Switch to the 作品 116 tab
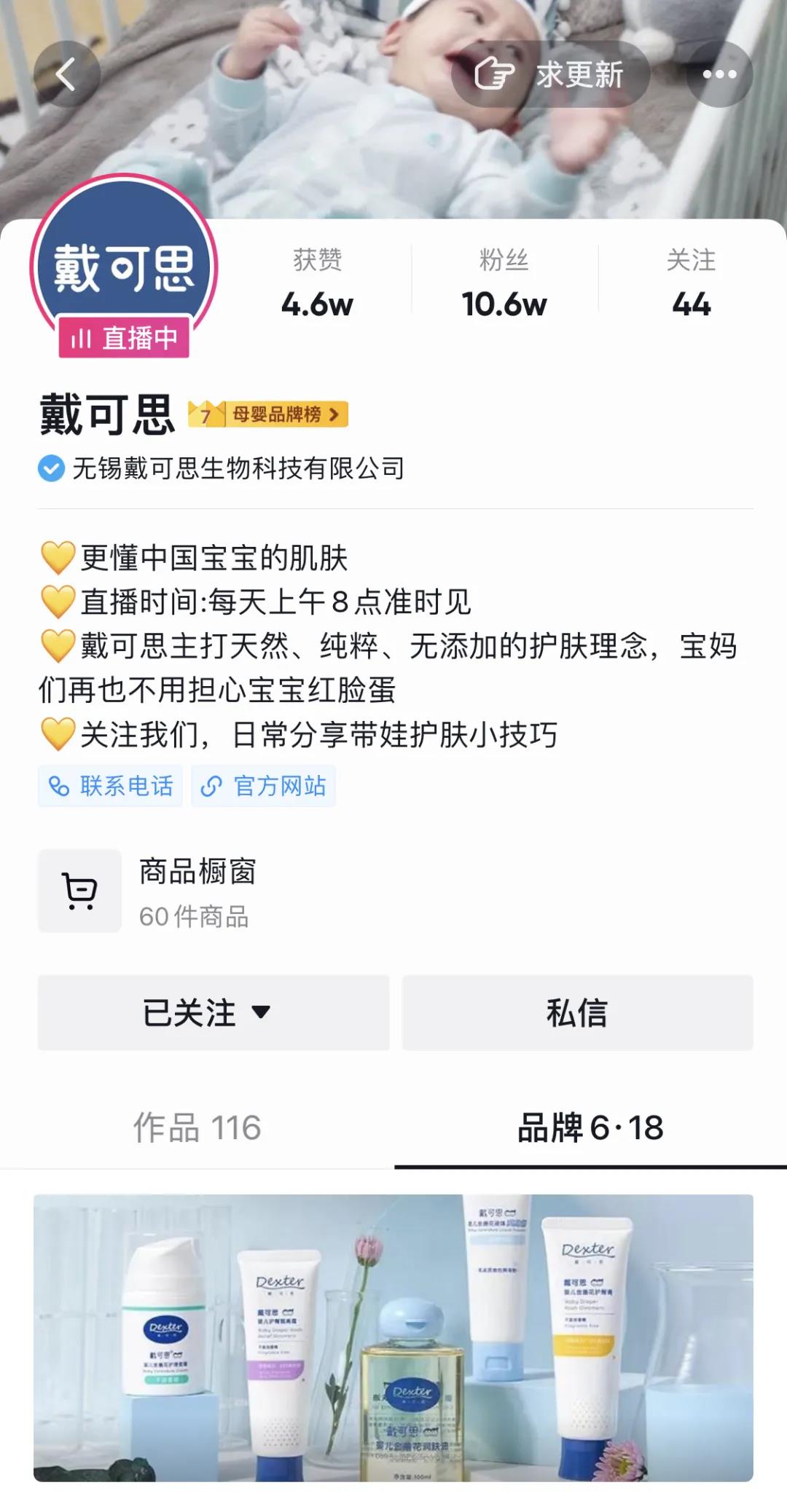Image resolution: width=787 pixels, height=1512 pixels. (x=197, y=1127)
